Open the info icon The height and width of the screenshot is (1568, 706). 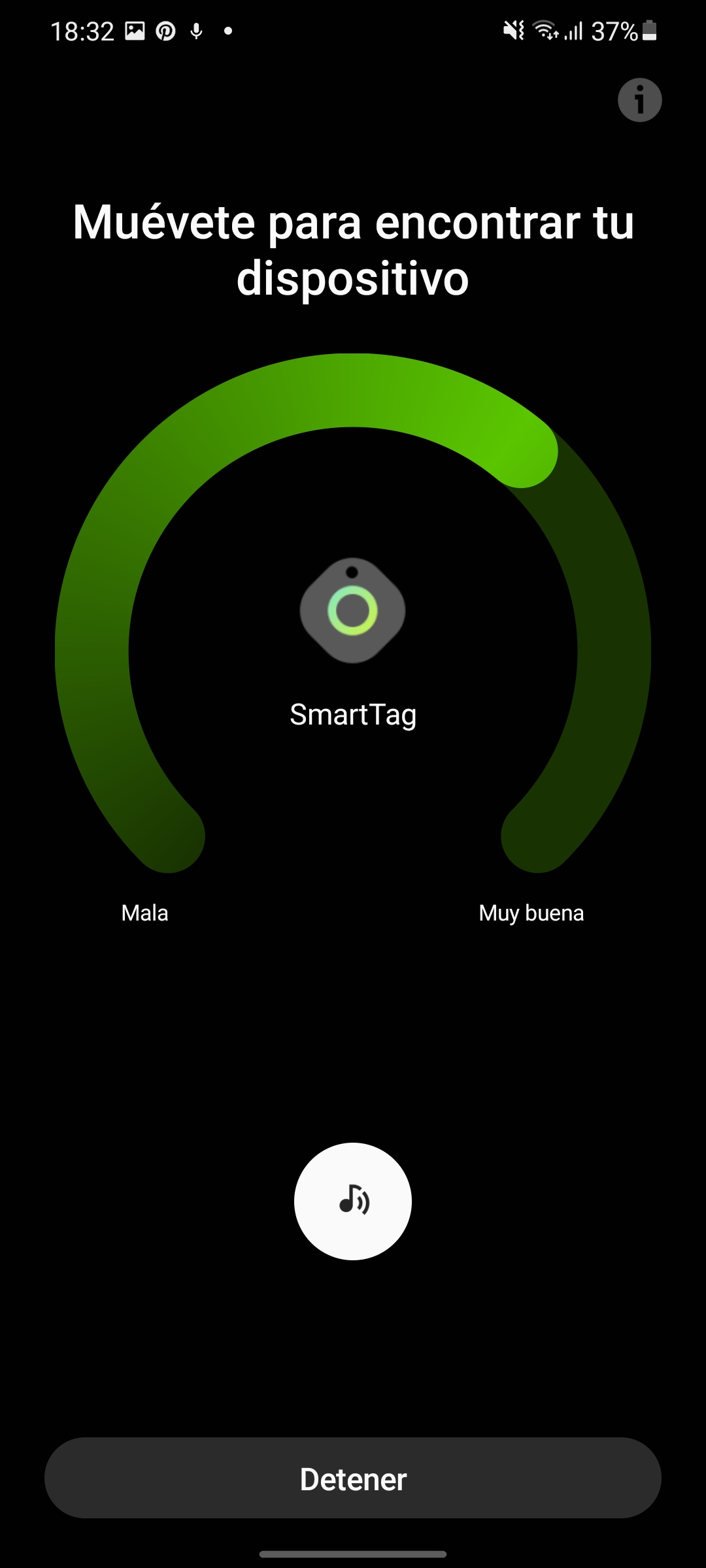(x=639, y=100)
